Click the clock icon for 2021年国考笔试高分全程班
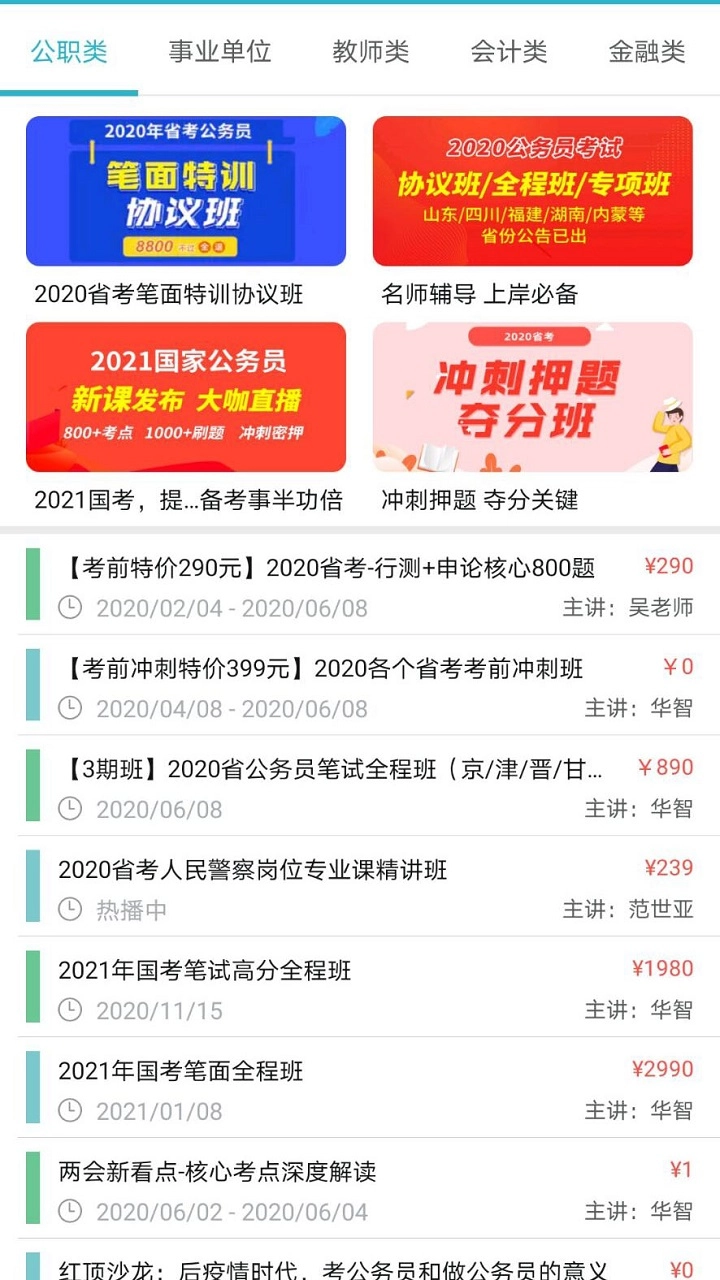 (x=68, y=1011)
